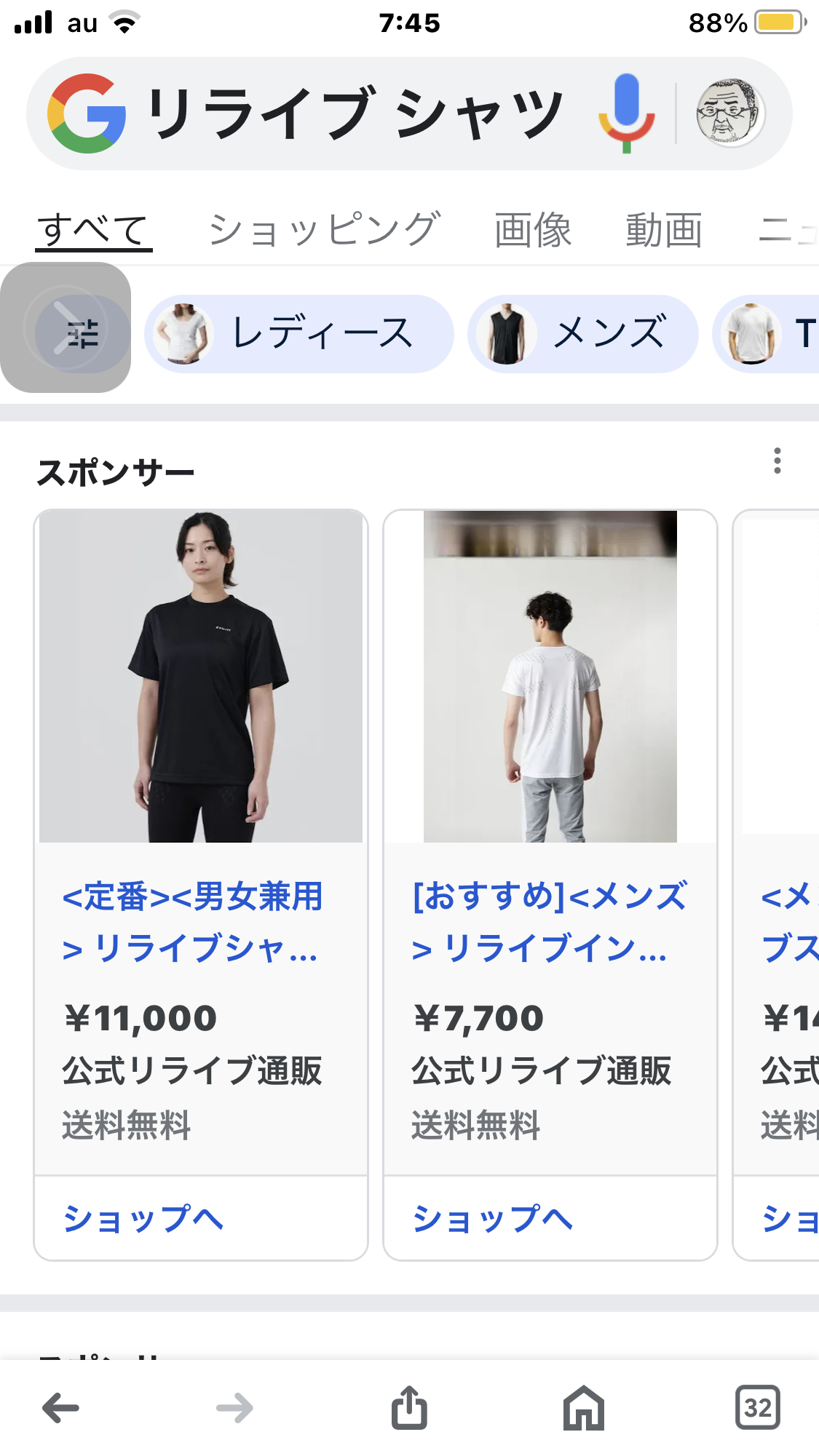Viewport: 819px width, 1456px height.
Task: Tap the voice search microphone
Action: tap(626, 113)
